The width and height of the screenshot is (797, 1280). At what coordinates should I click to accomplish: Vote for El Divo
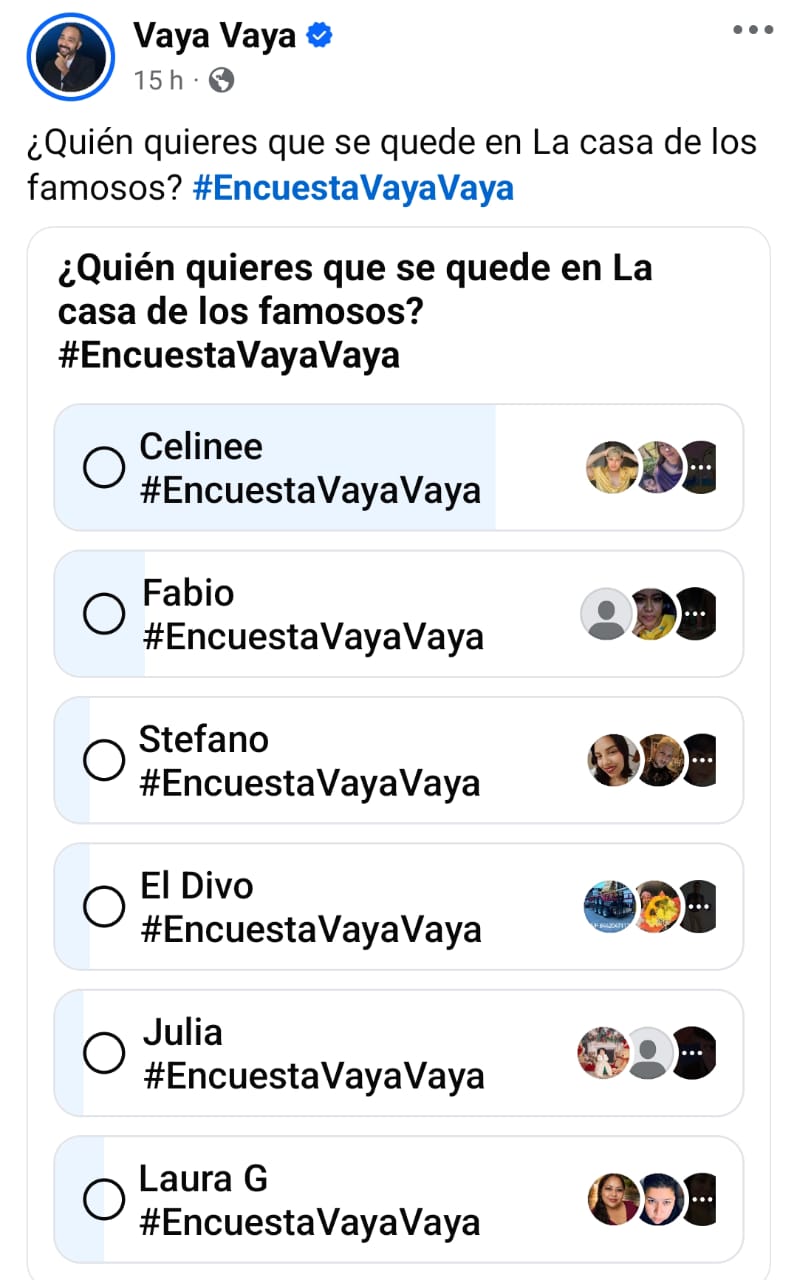pos(104,907)
